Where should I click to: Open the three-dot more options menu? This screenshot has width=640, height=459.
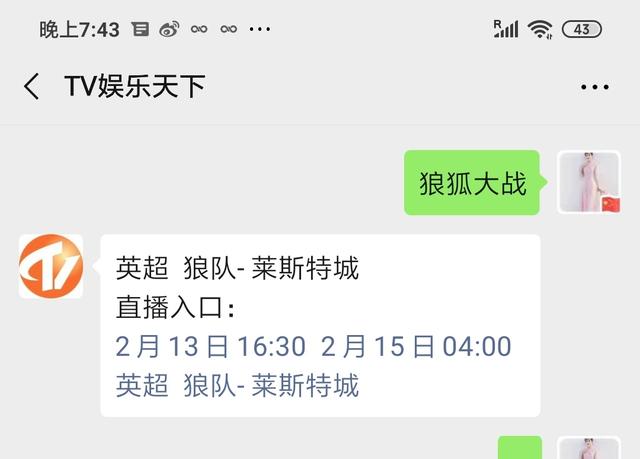[594, 87]
